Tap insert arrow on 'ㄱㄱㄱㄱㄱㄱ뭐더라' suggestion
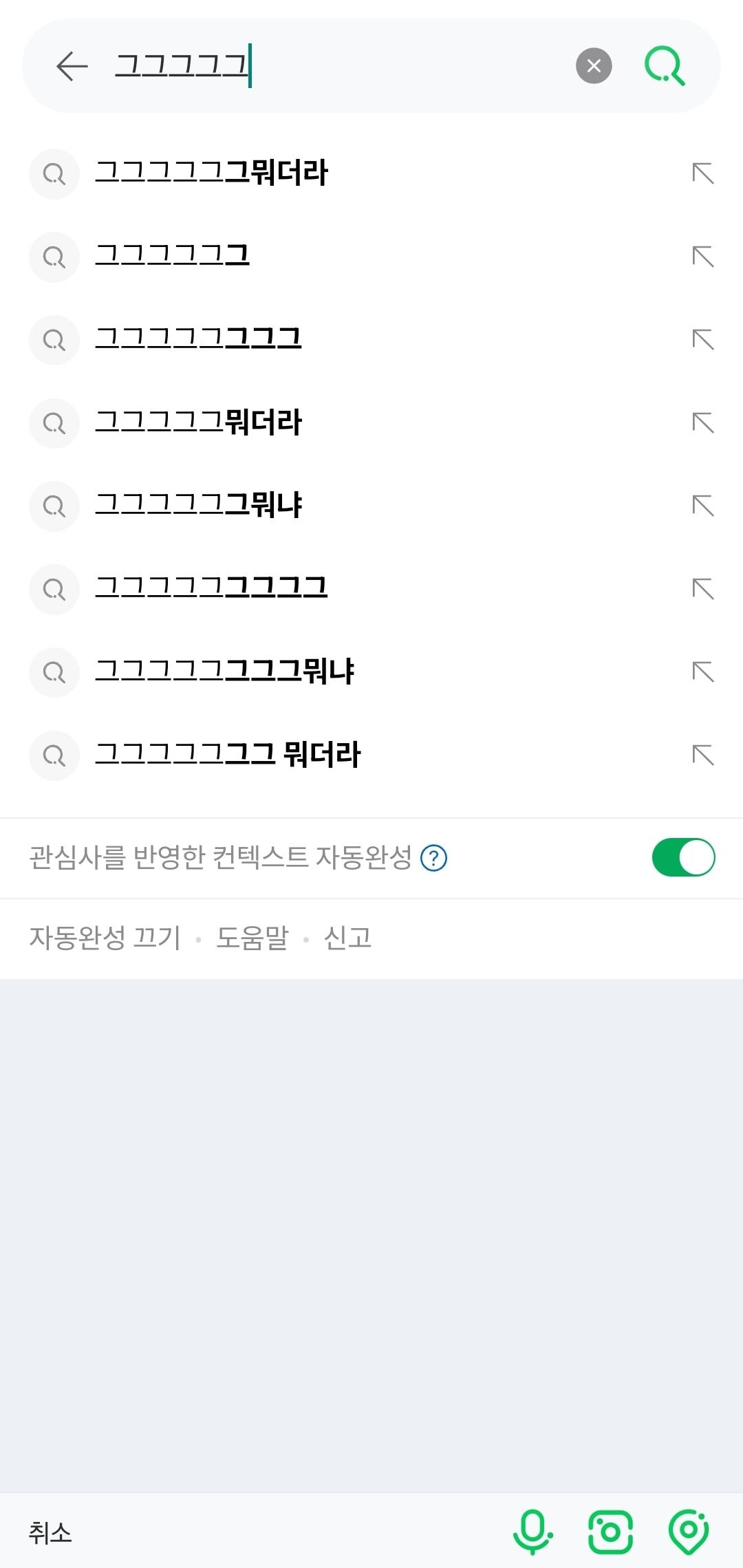743x1568 pixels. pos(702,174)
